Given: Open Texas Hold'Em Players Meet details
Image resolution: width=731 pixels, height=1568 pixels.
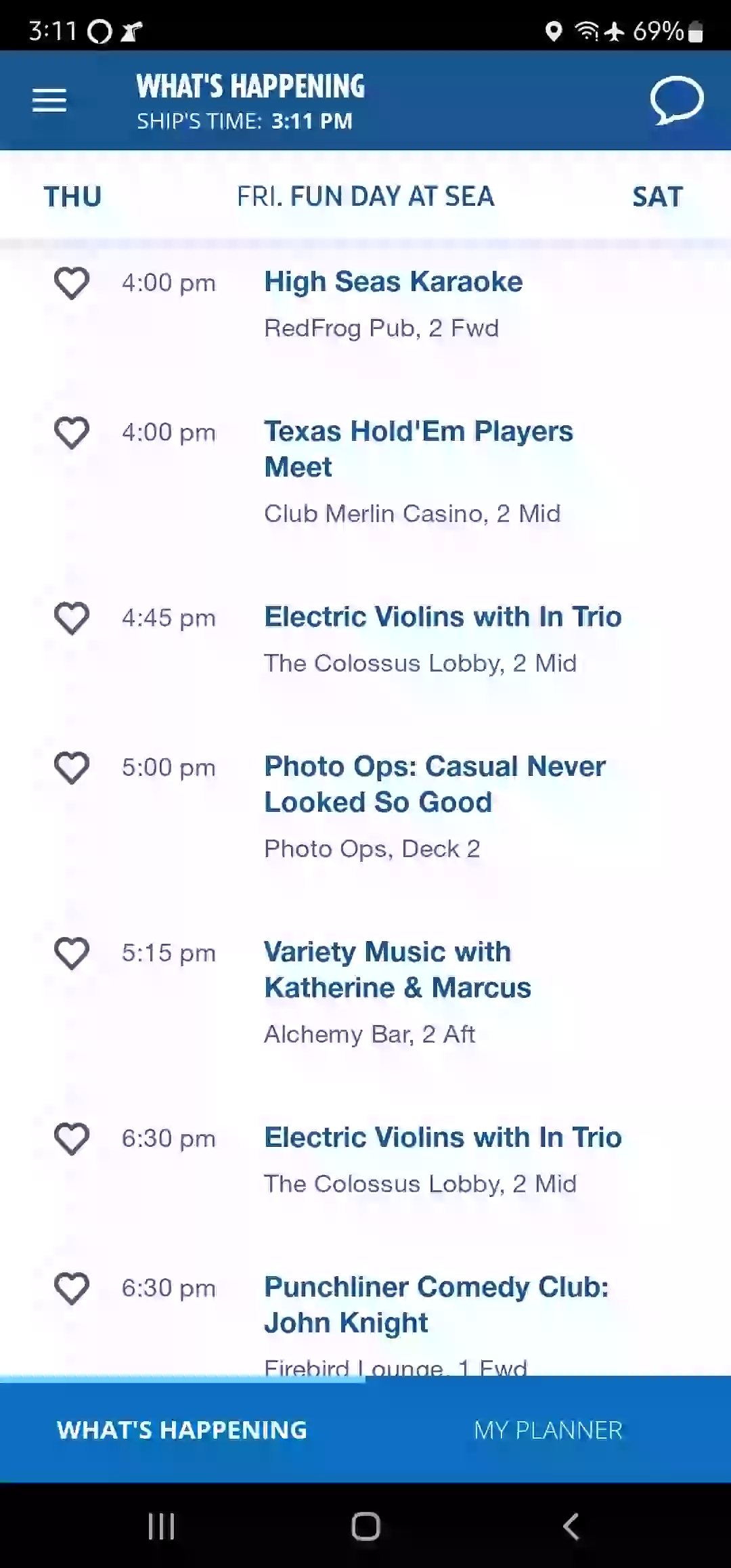Looking at the screenshot, I should [418, 449].
